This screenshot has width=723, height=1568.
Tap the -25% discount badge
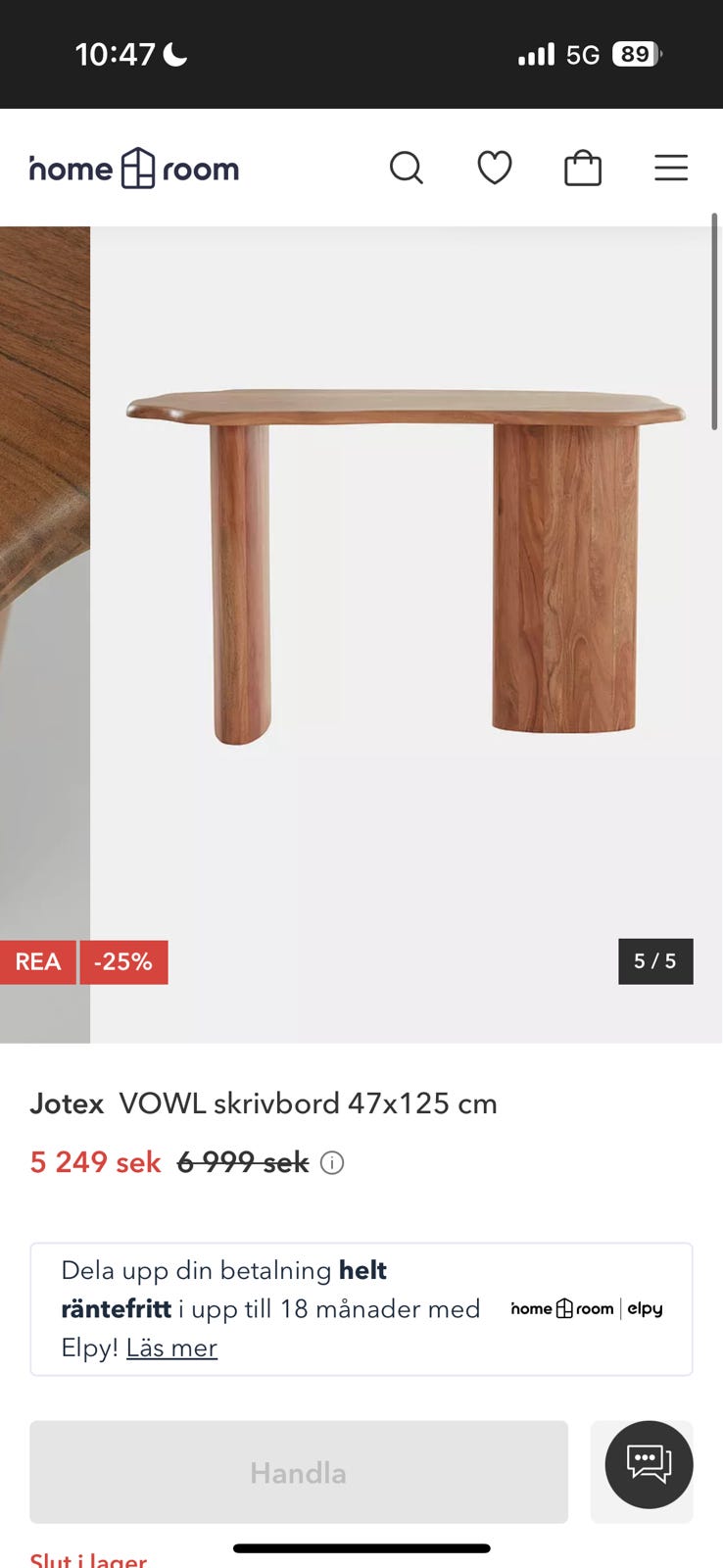(122, 961)
